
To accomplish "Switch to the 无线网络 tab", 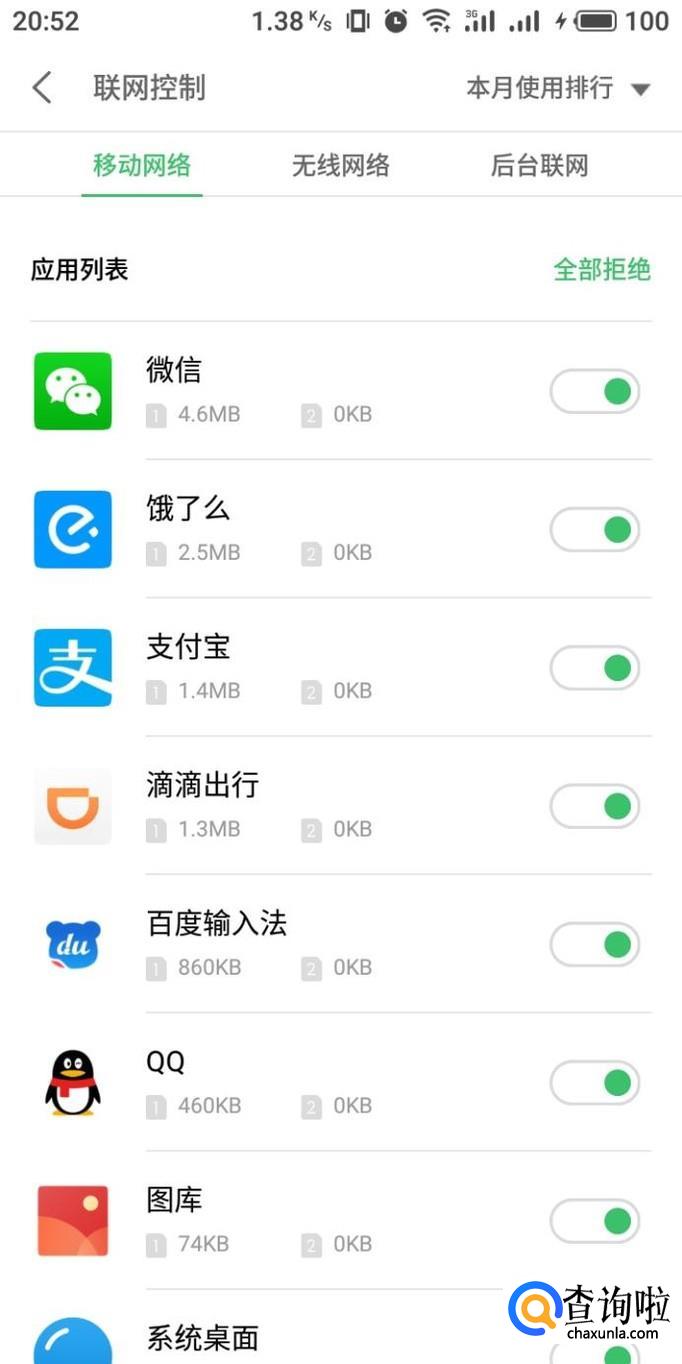I will [340, 165].
